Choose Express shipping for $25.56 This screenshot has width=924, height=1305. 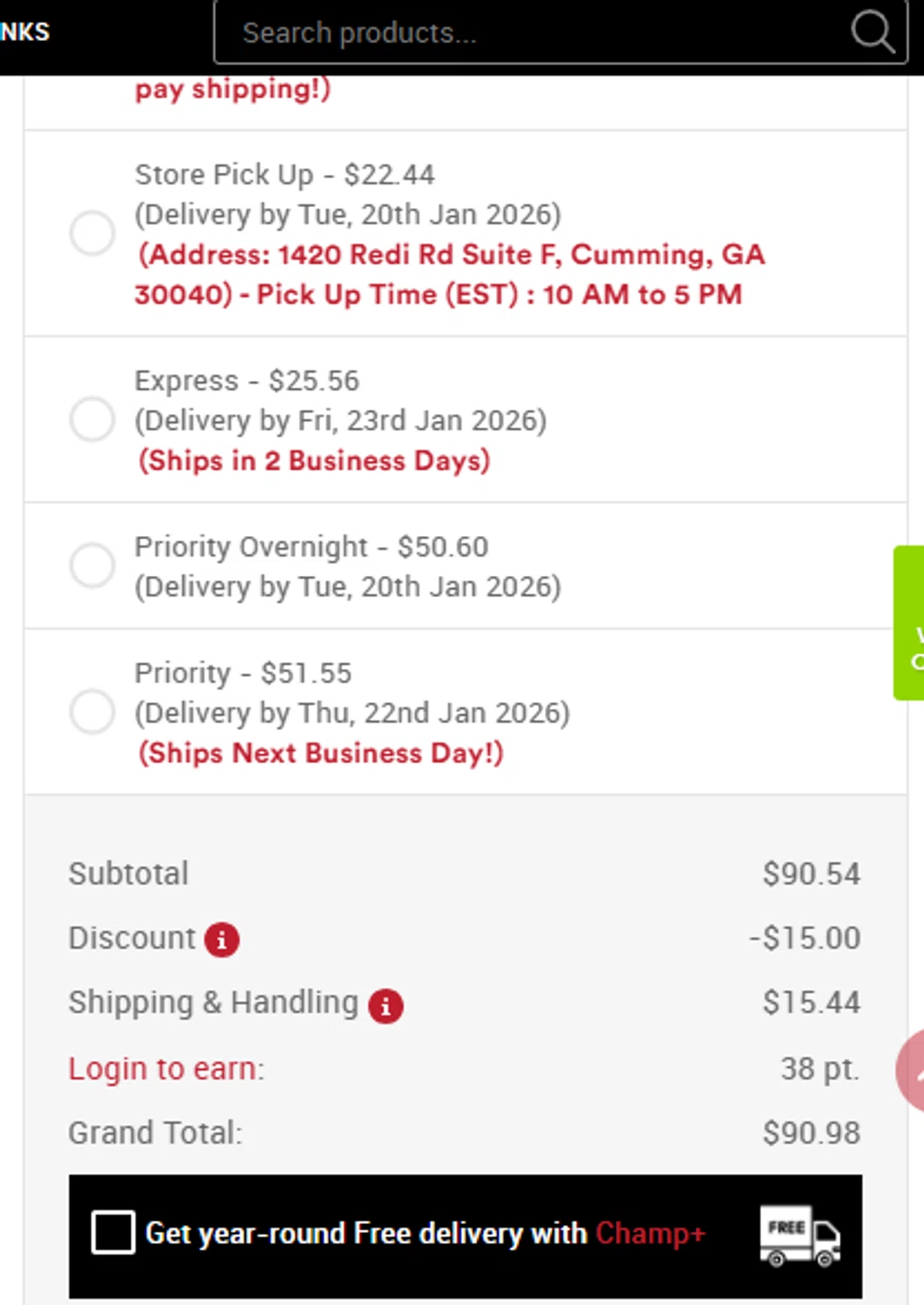click(92, 419)
